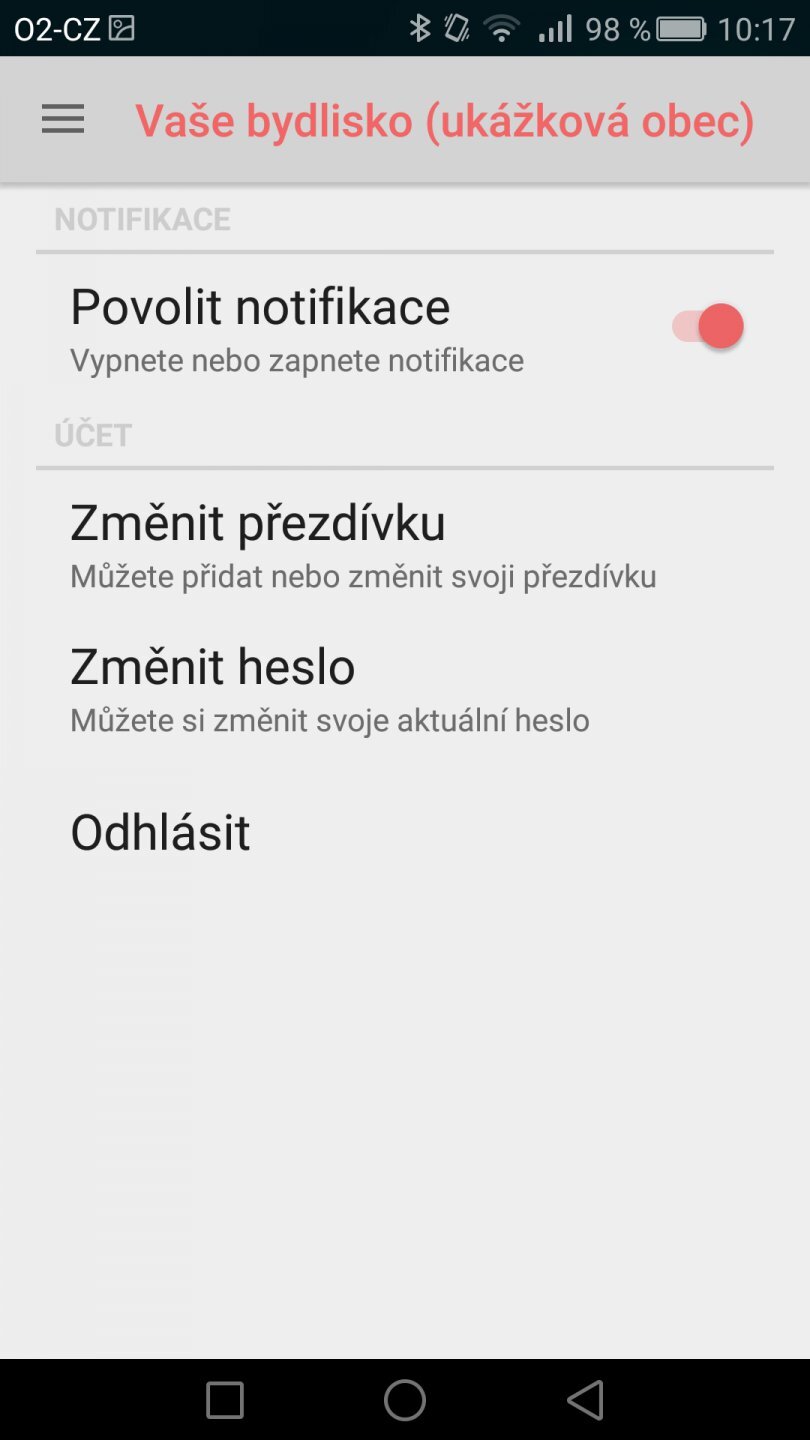Image resolution: width=810 pixels, height=1440 pixels.
Task: Tap the system home button
Action: [x=405, y=1400]
